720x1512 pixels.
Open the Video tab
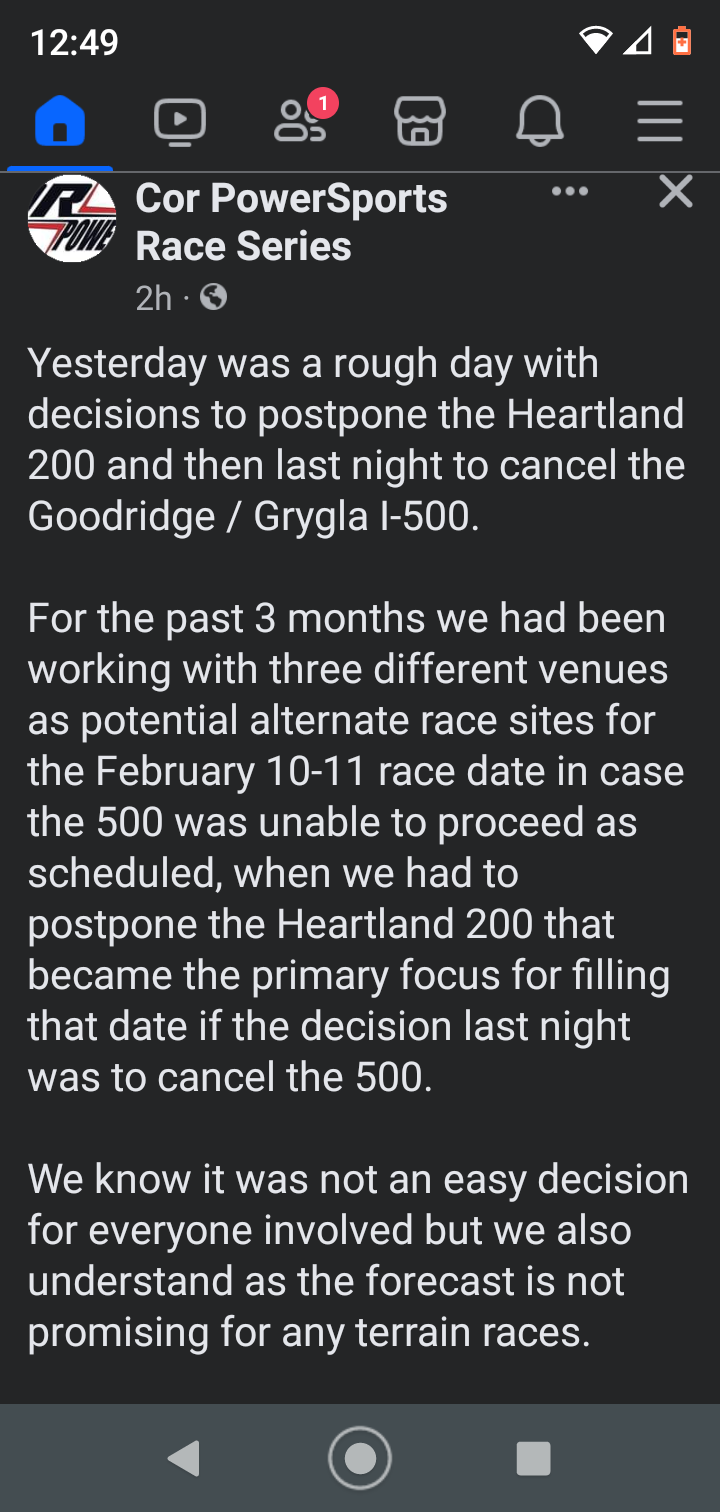click(x=180, y=122)
